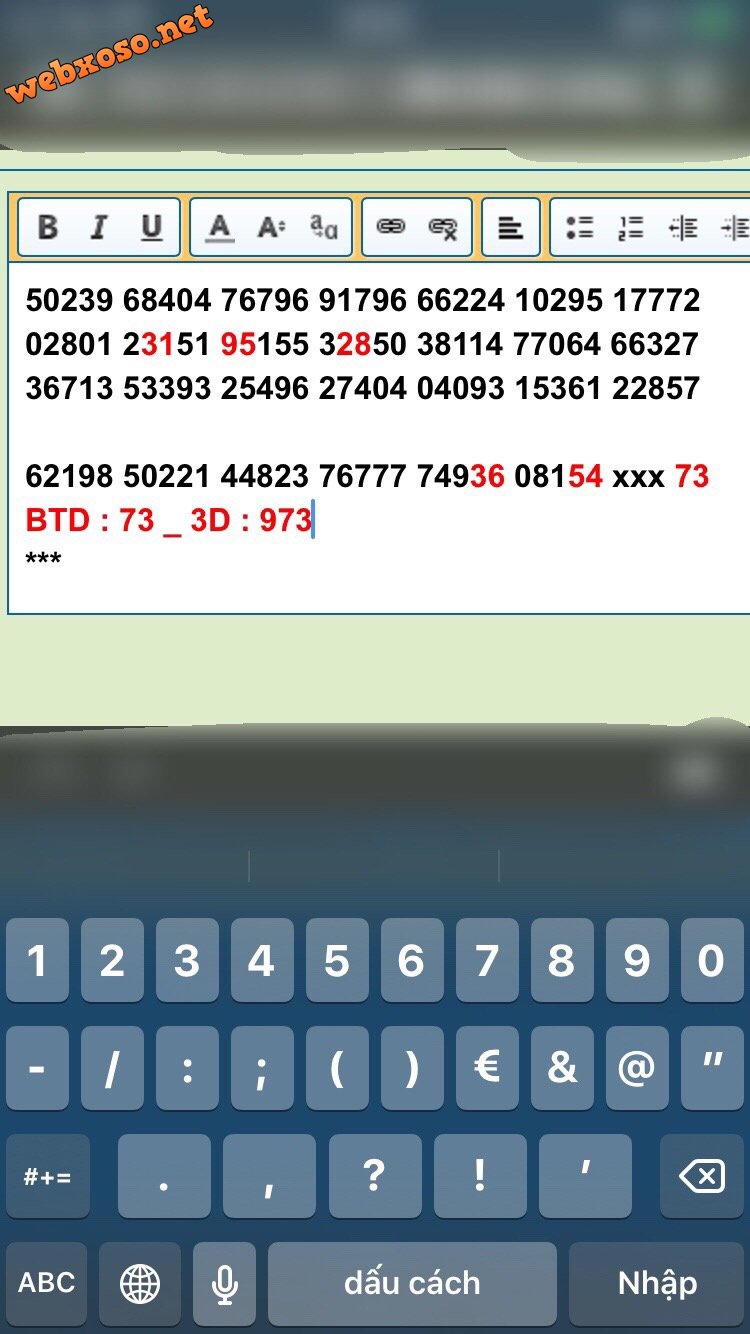This screenshot has width=750, height=1334.
Task: Underline the selected text
Action: (x=149, y=227)
